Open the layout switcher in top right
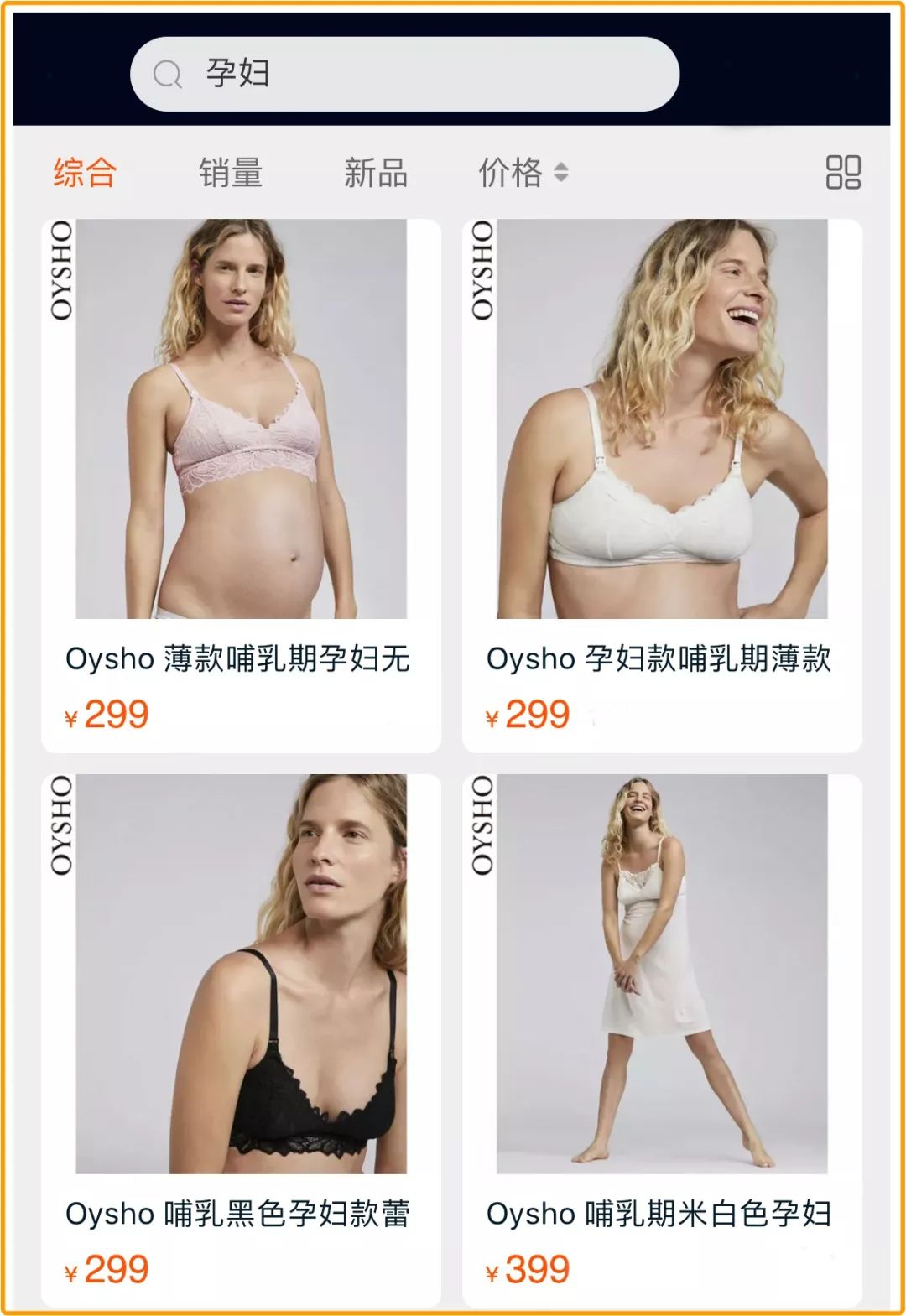Viewport: 906px width, 1316px height. [845, 174]
